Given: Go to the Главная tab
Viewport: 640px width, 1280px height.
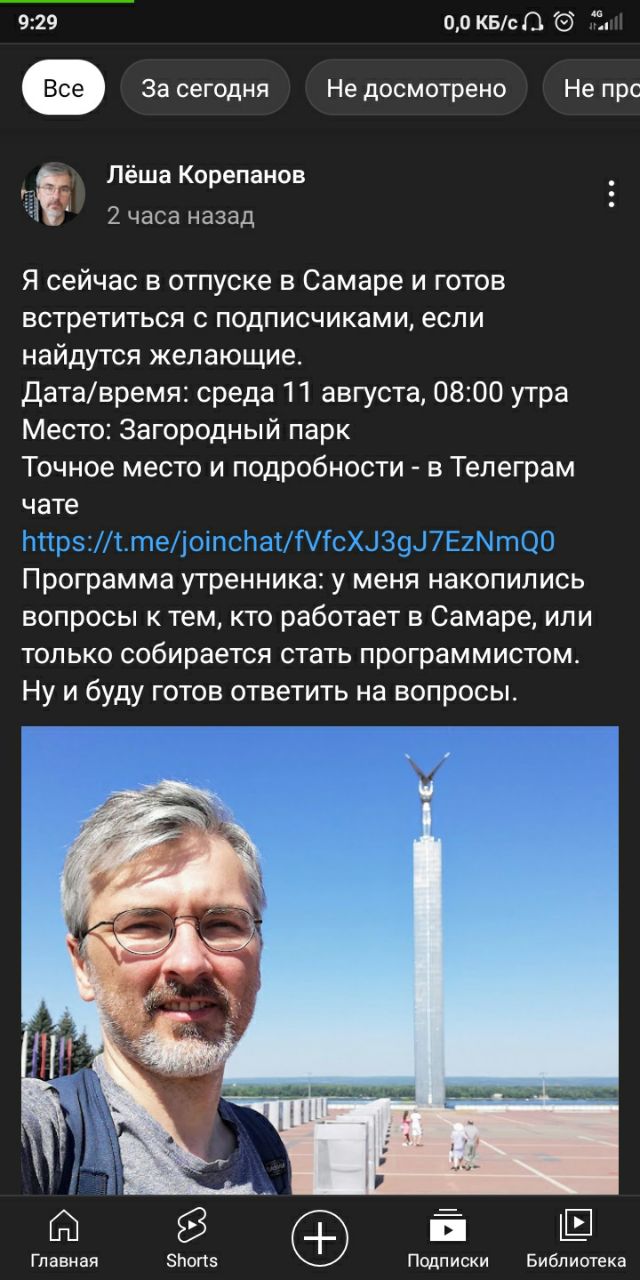Looking at the screenshot, I should click(64, 1238).
